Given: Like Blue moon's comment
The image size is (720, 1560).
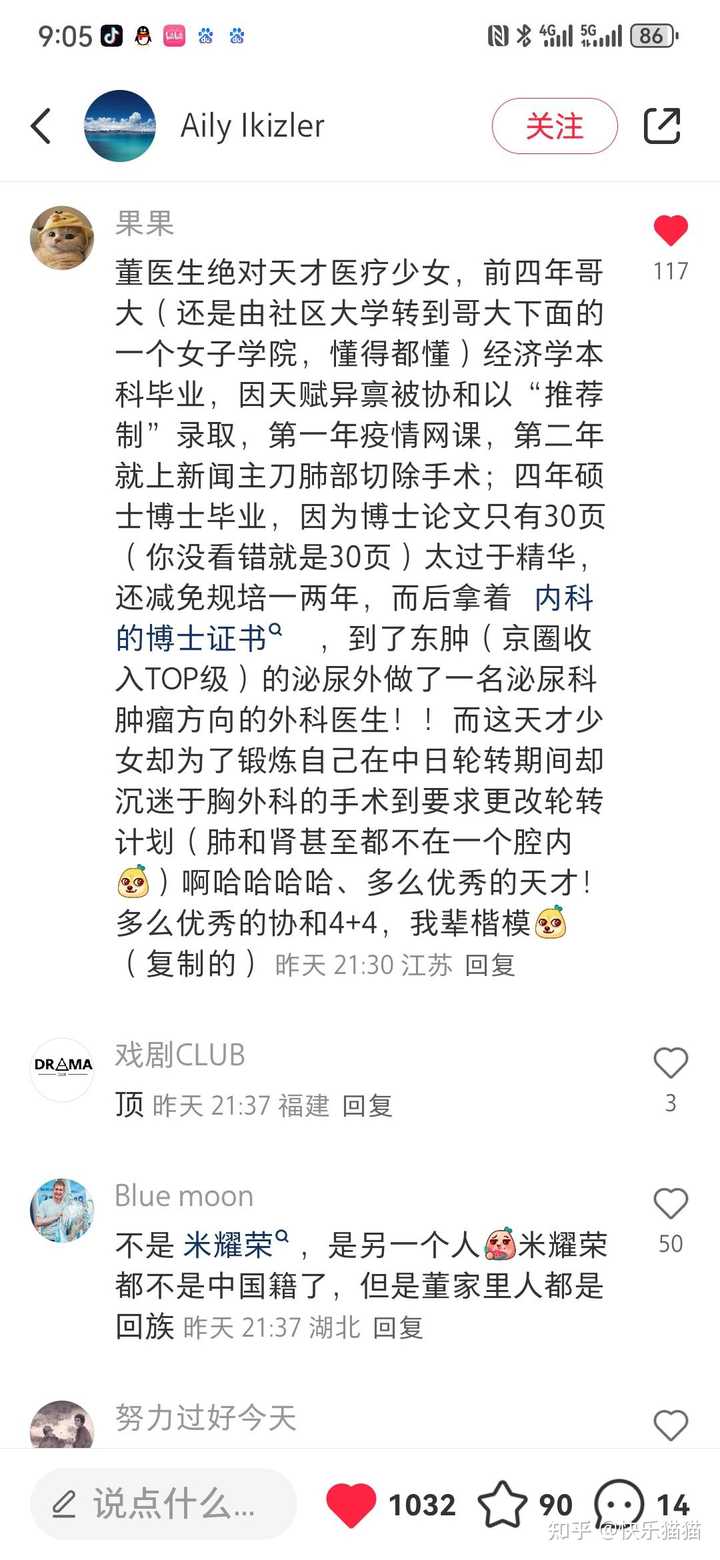Looking at the screenshot, I should coord(670,1204).
